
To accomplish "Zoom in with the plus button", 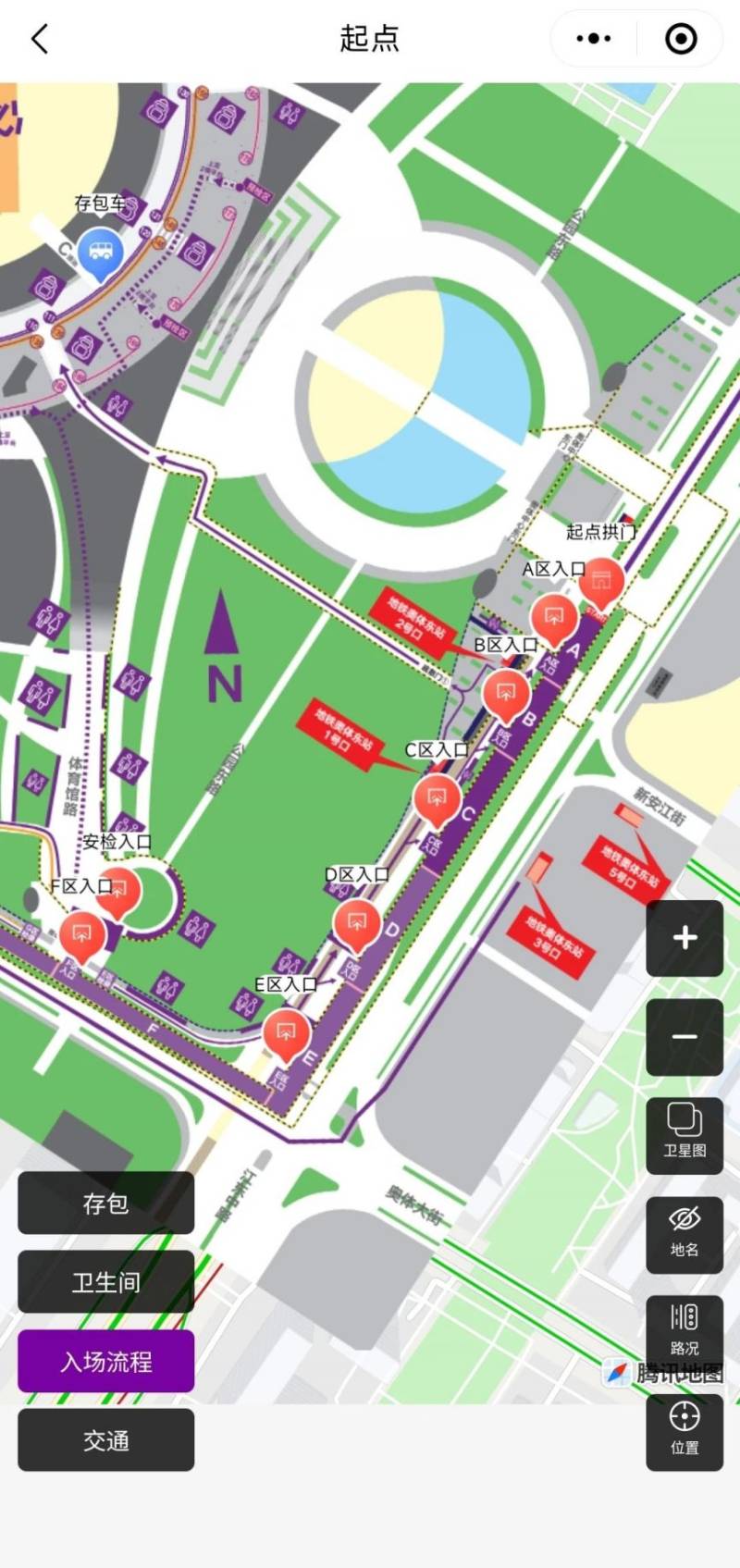I will click(684, 938).
